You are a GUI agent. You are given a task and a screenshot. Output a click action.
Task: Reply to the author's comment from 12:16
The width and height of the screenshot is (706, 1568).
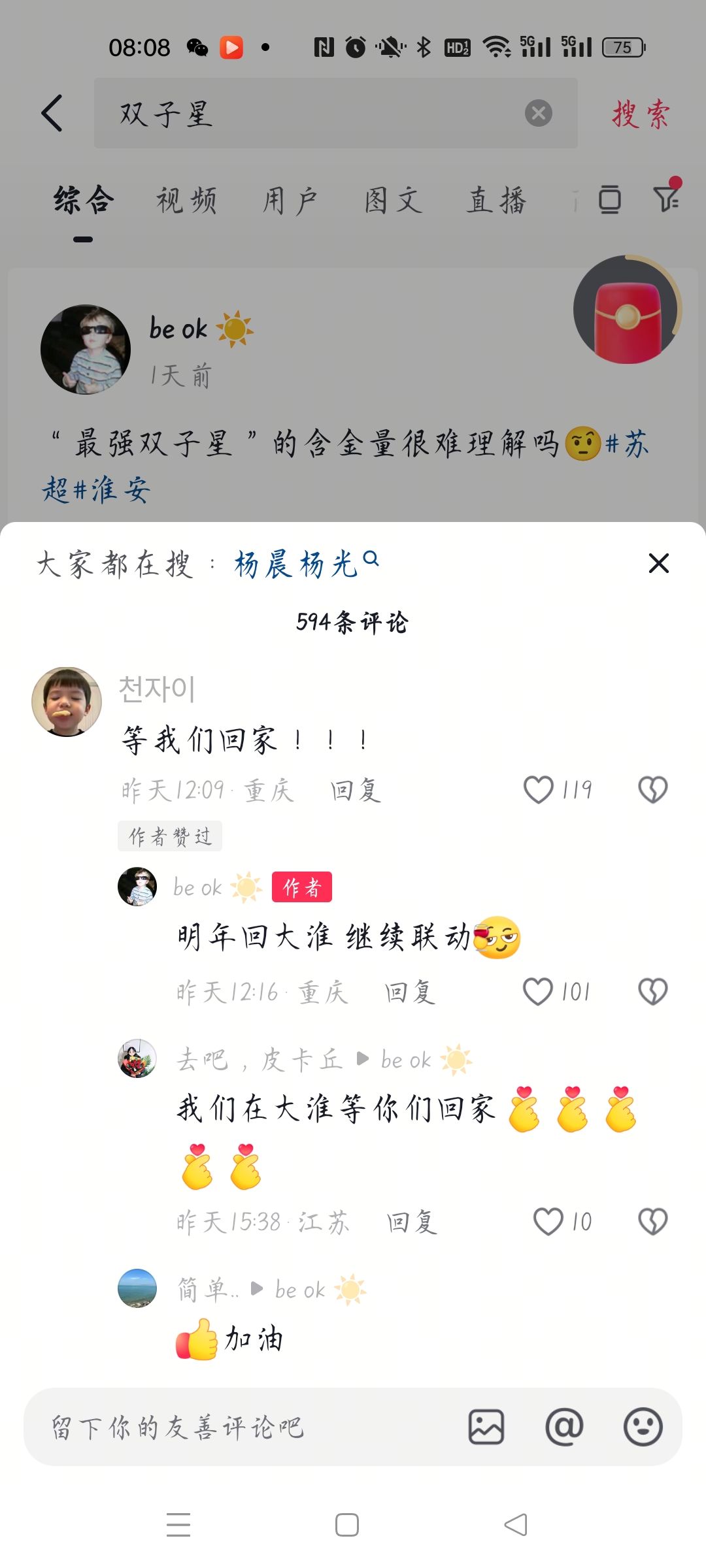[x=410, y=992]
